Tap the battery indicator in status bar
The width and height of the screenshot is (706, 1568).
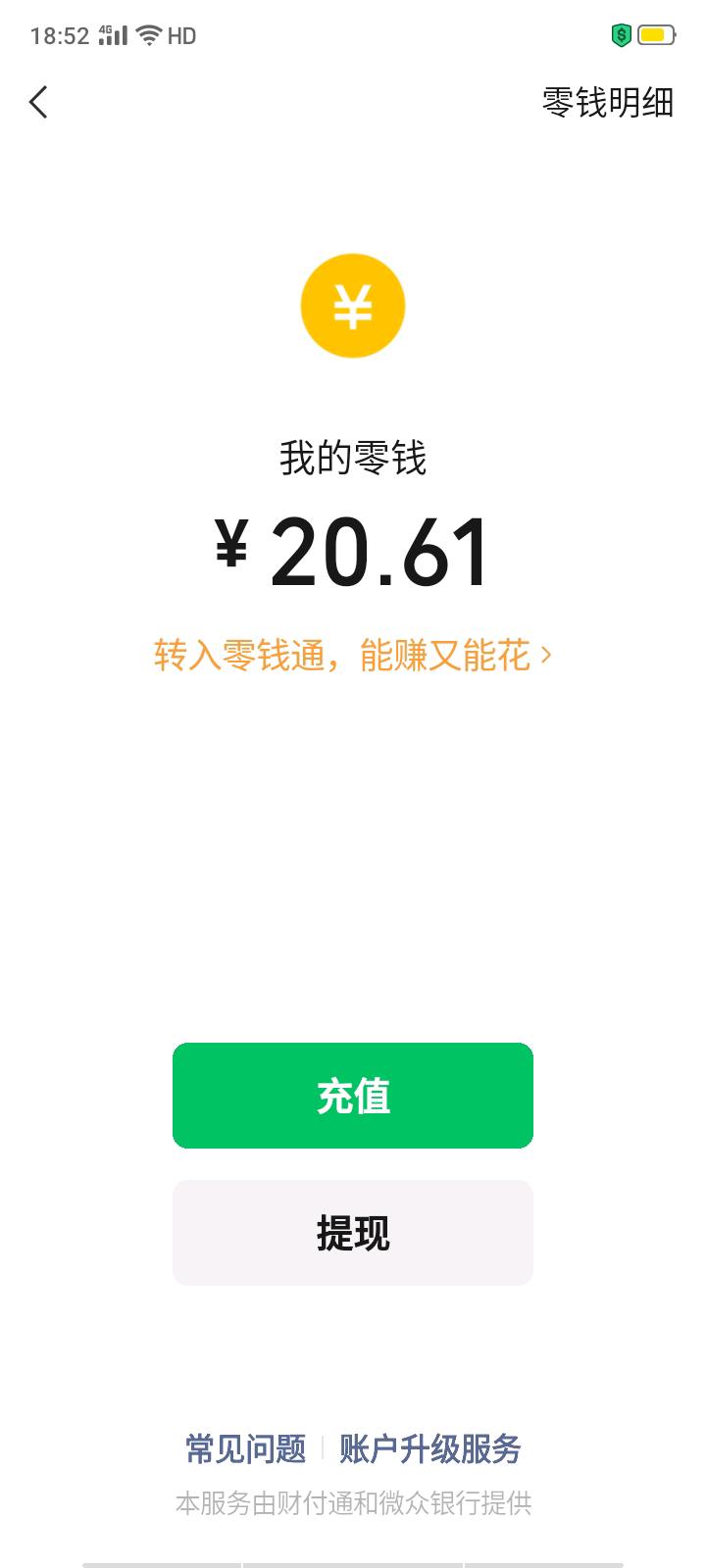655,34
